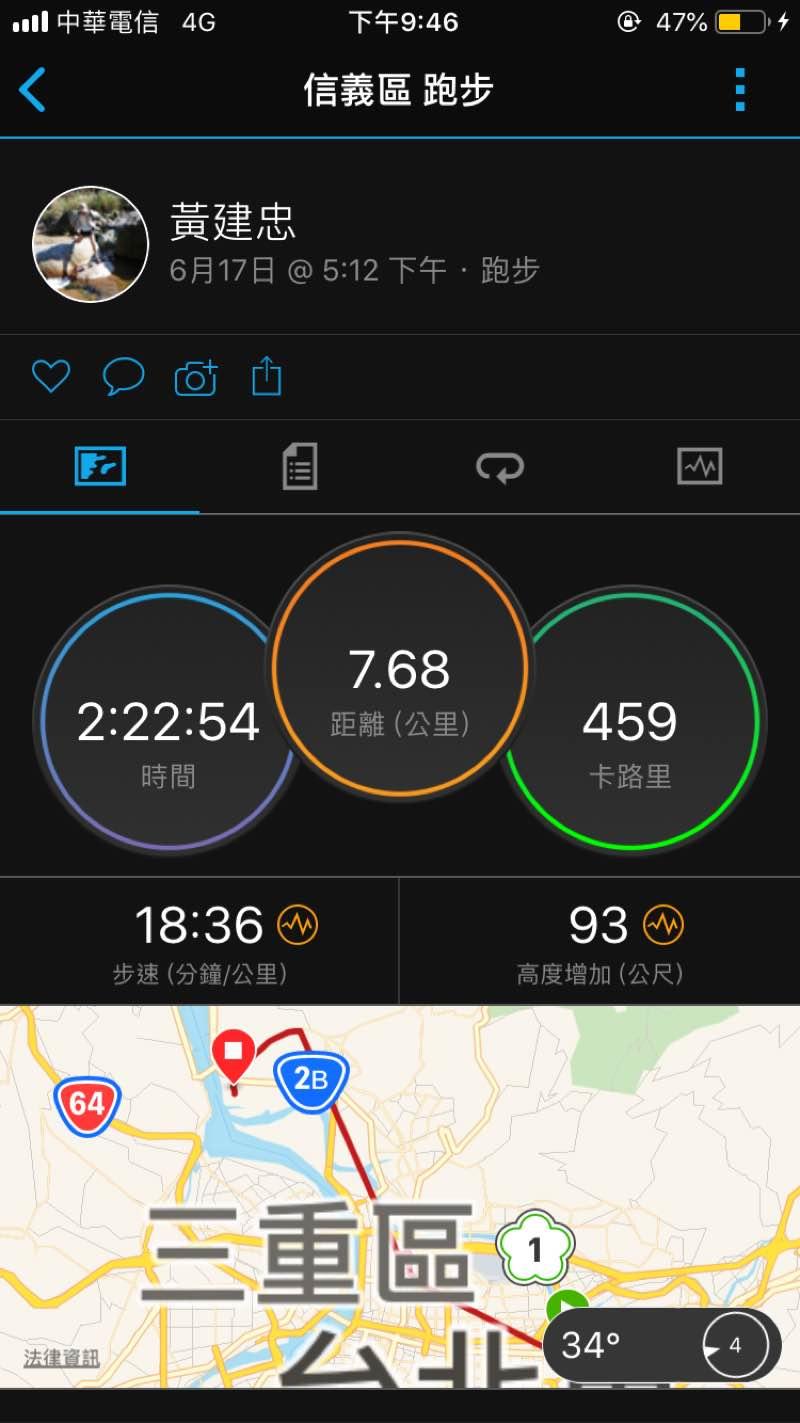Select the overview summary tab

100,466
